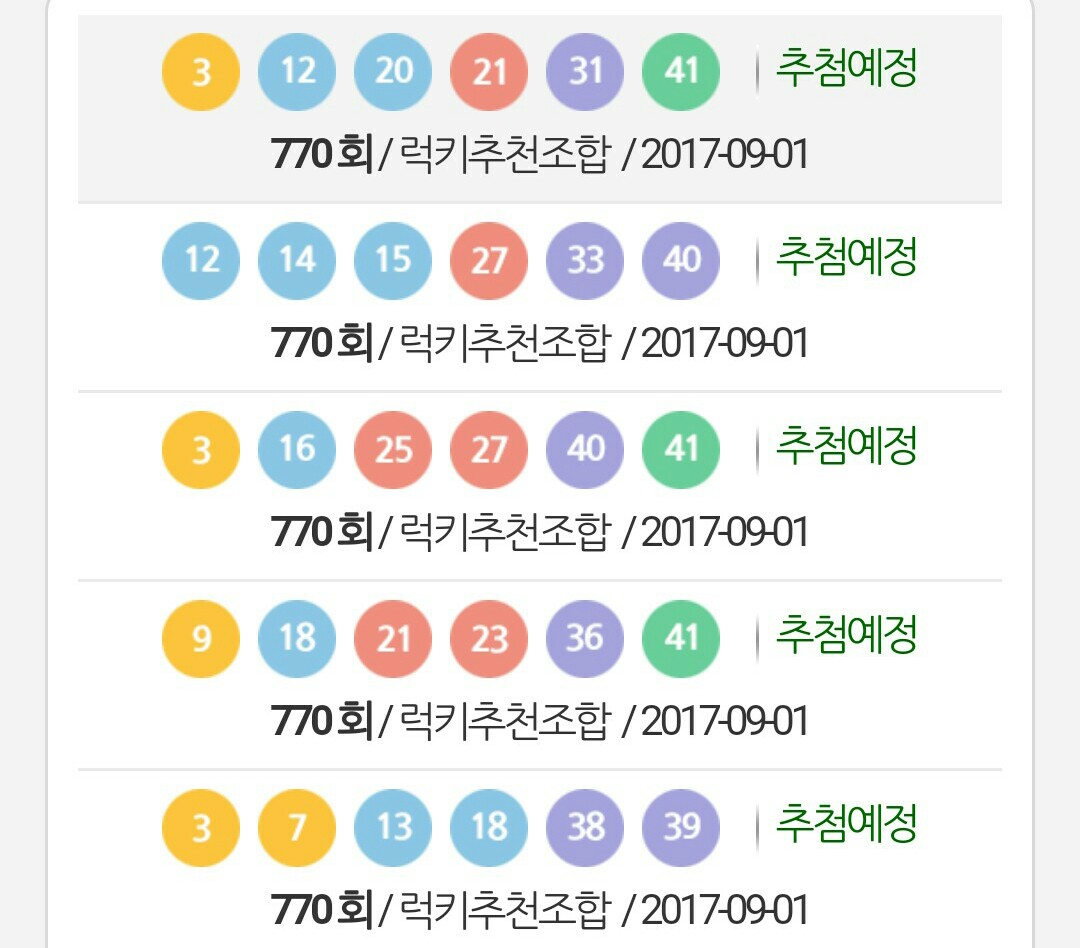Tap the row starting with 9, 18, 21

540,675
